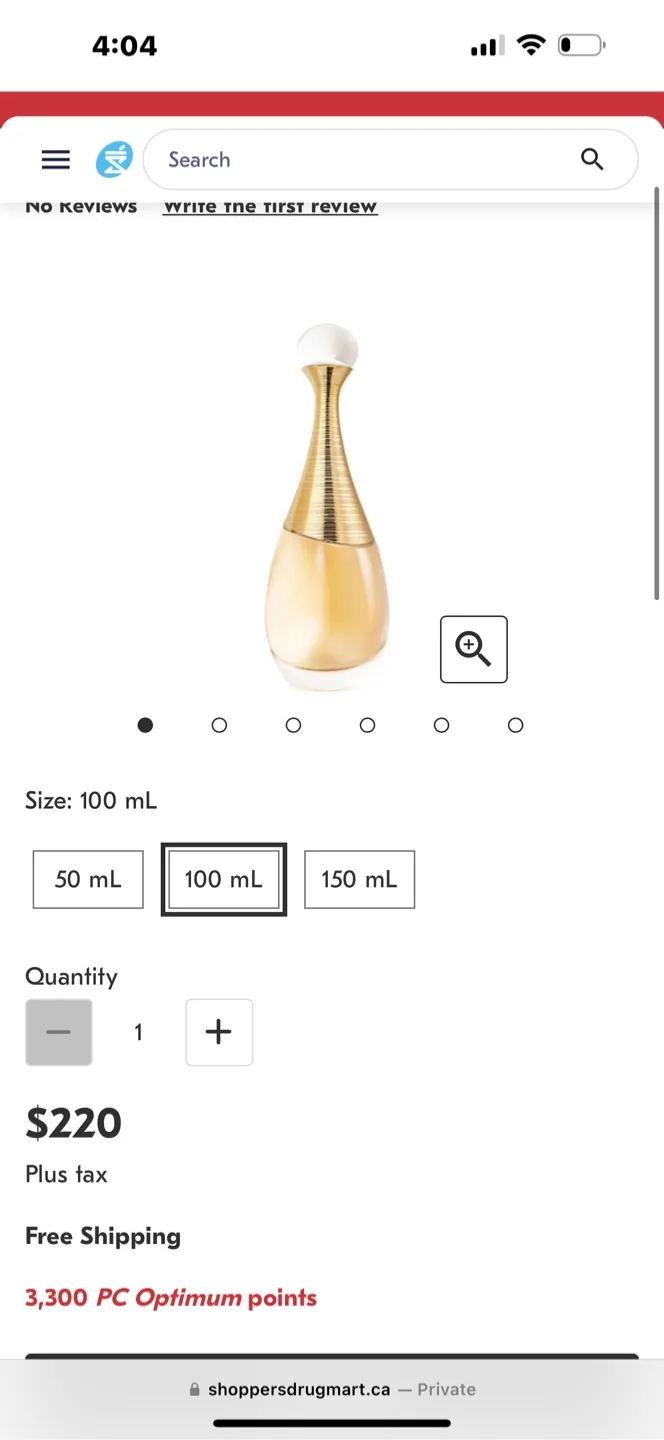The width and height of the screenshot is (664, 1440).
Task: Zoom the product image with magnifier button
Action: click(x=474, y=649)
